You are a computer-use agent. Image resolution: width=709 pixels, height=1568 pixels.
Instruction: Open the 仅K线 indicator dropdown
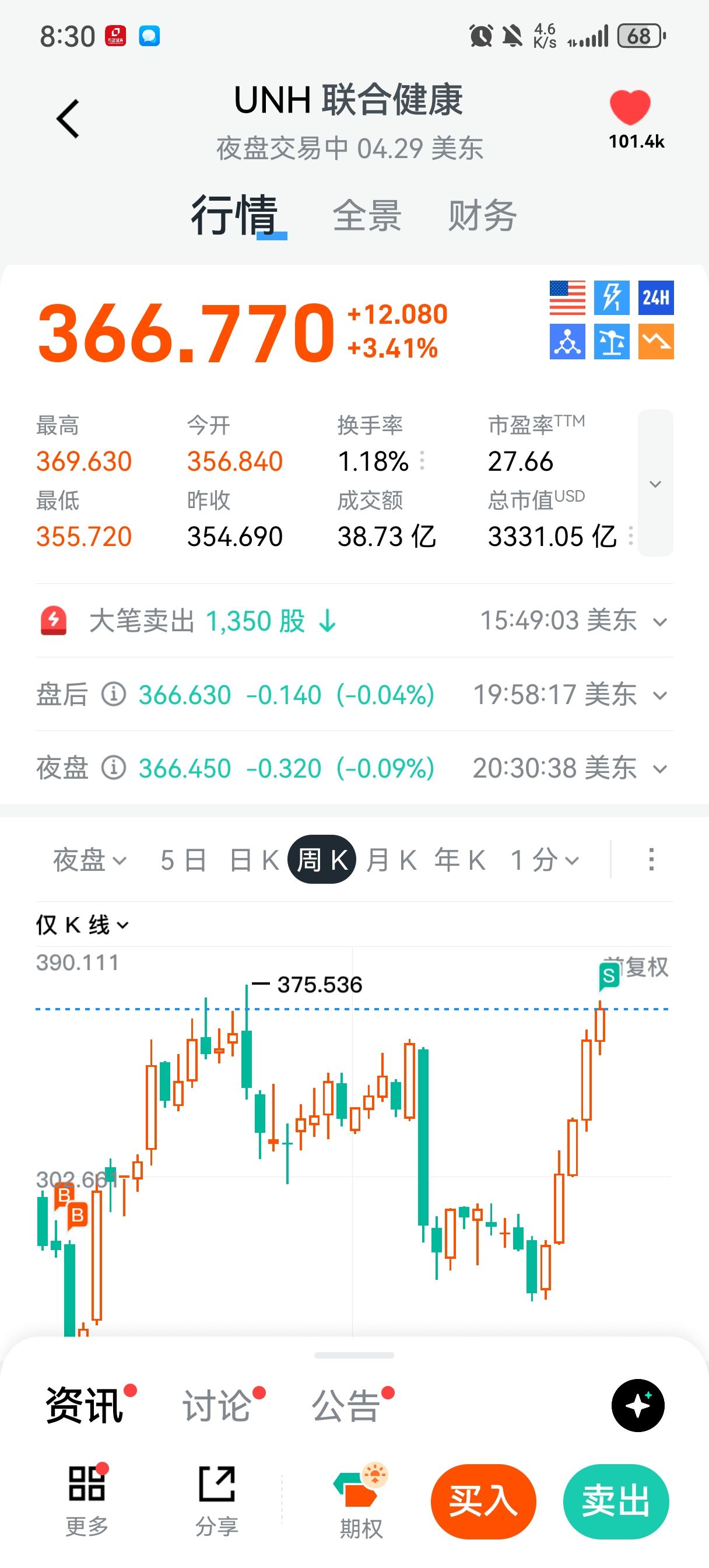tap(82, 925)
